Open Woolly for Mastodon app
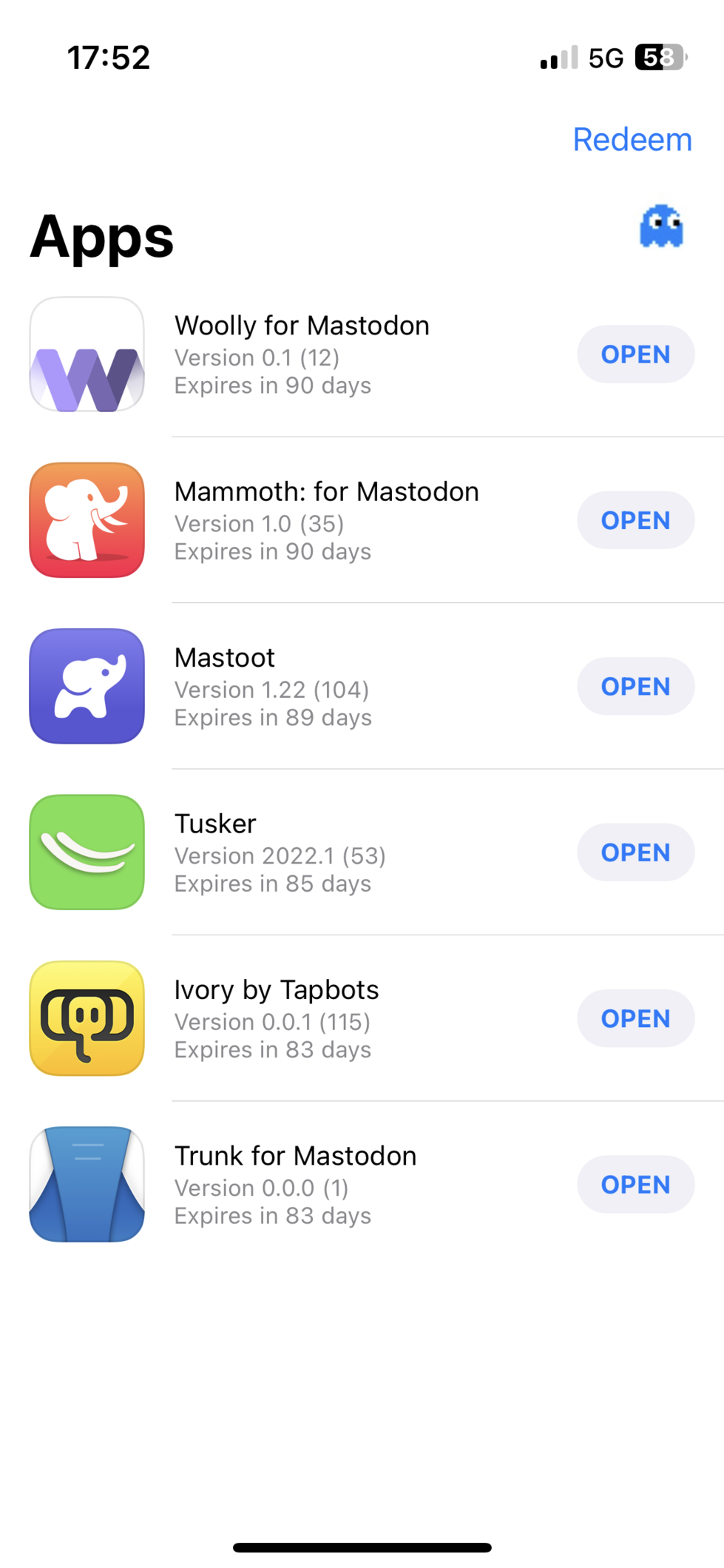This screenshot has width=724, height=1568. coord(635,354)
